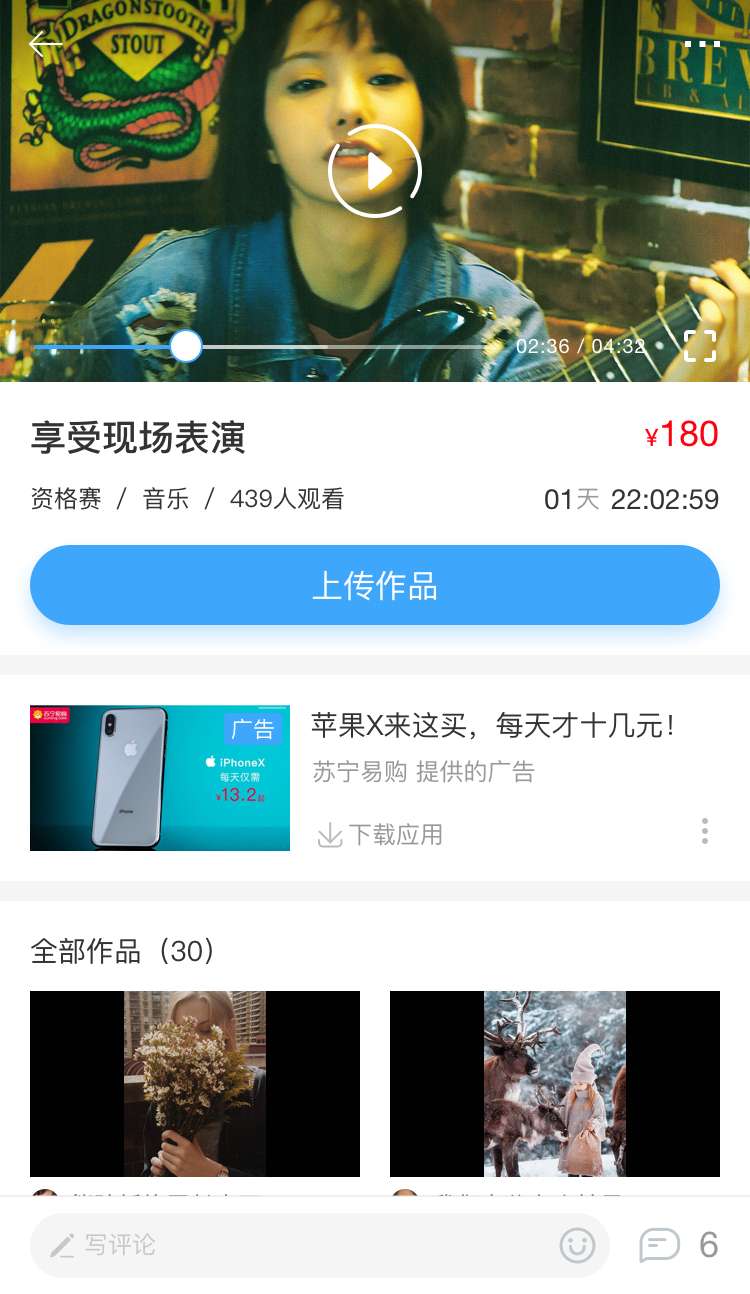Image resolution: width=750 pixels, height=1294 pixels.
Task: View the 6 comments
Action: point(679,1245)
